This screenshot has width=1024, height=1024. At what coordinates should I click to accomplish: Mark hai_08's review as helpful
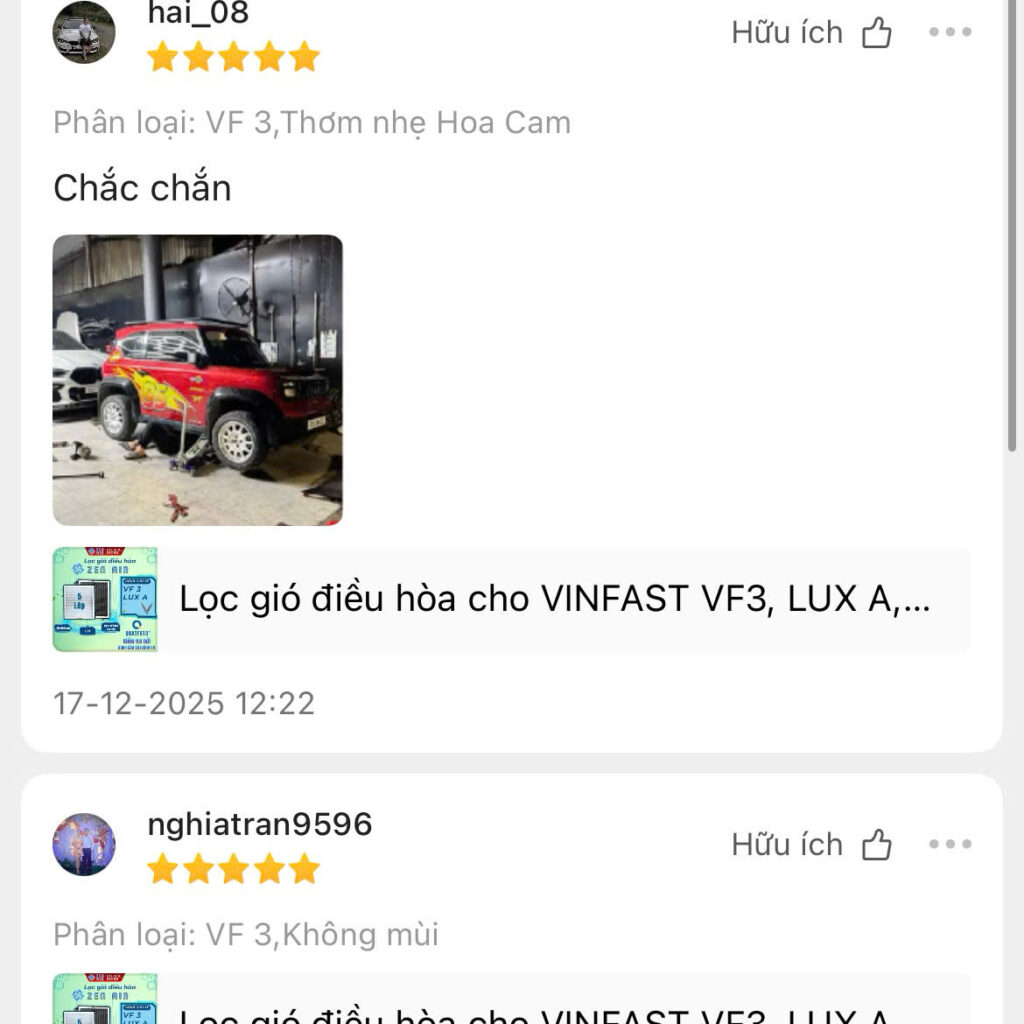(811, 33)
